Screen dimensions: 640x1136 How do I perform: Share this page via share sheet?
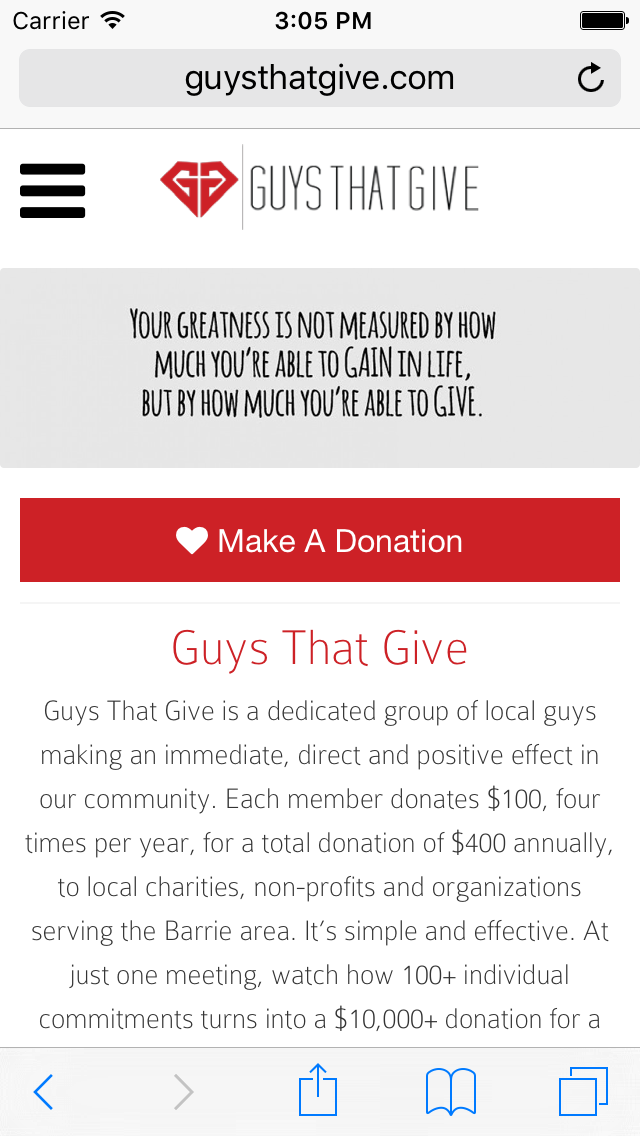318,1090
